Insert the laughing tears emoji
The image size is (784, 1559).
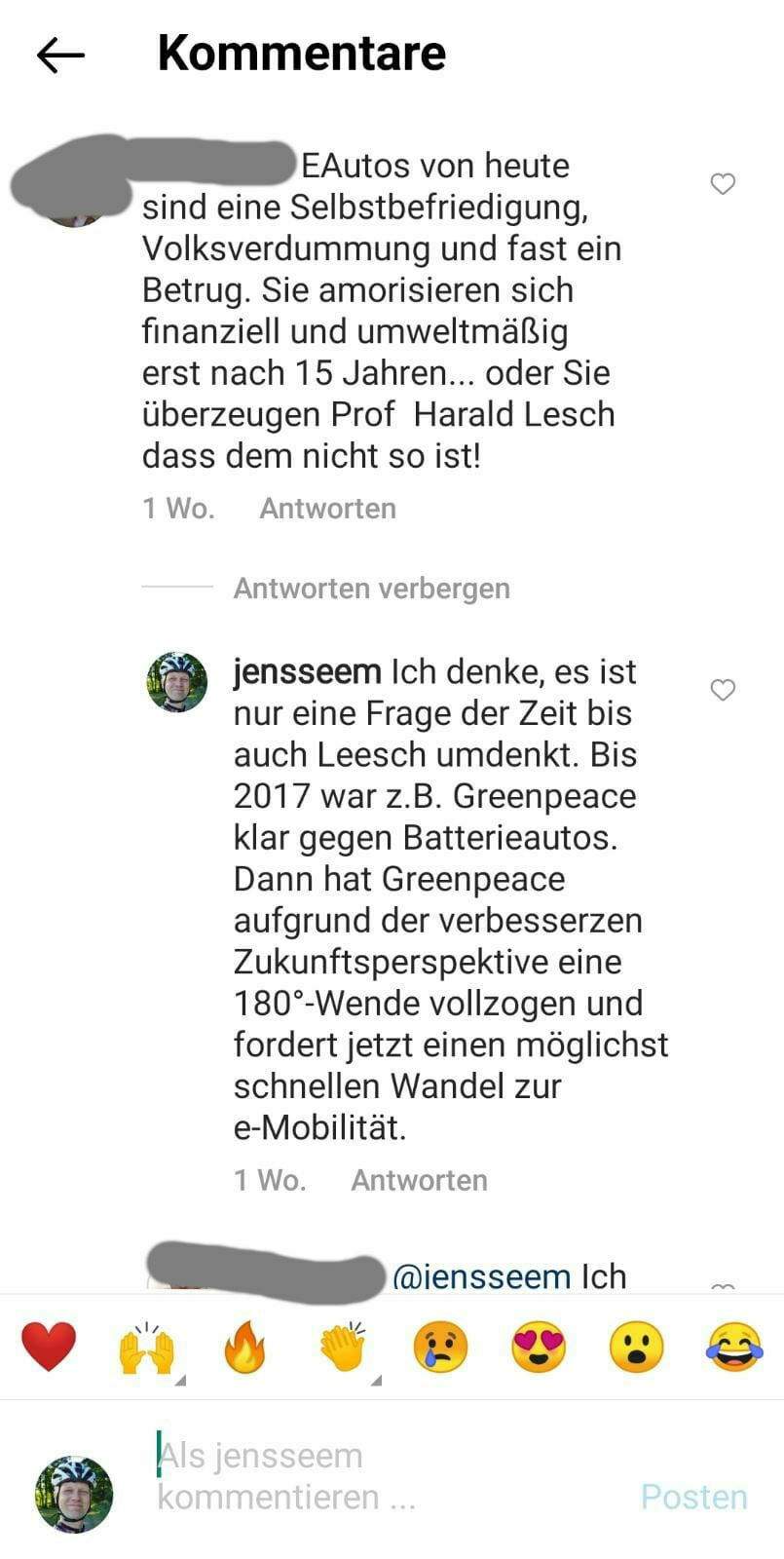[734, 1348]
